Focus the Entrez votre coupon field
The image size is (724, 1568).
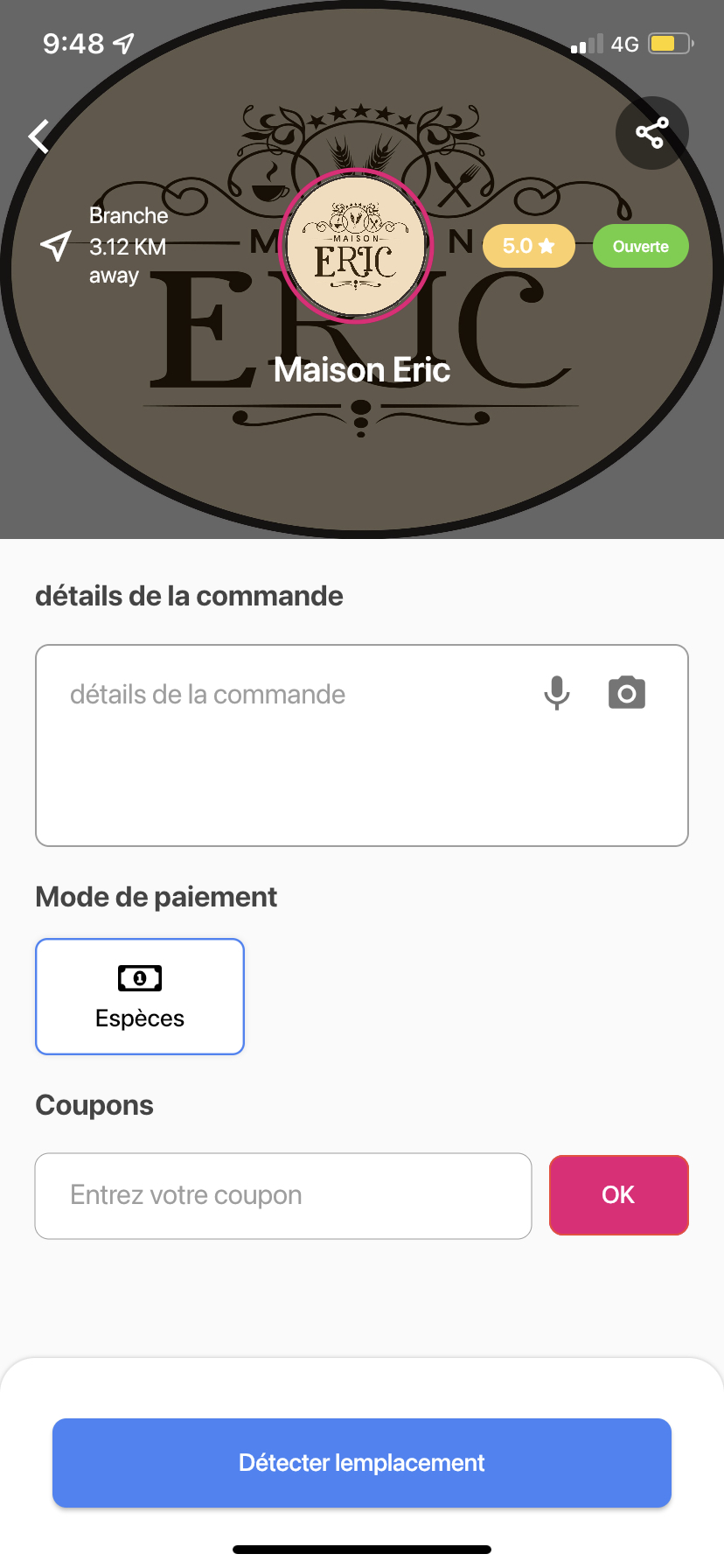click(x=283, y=1195)
